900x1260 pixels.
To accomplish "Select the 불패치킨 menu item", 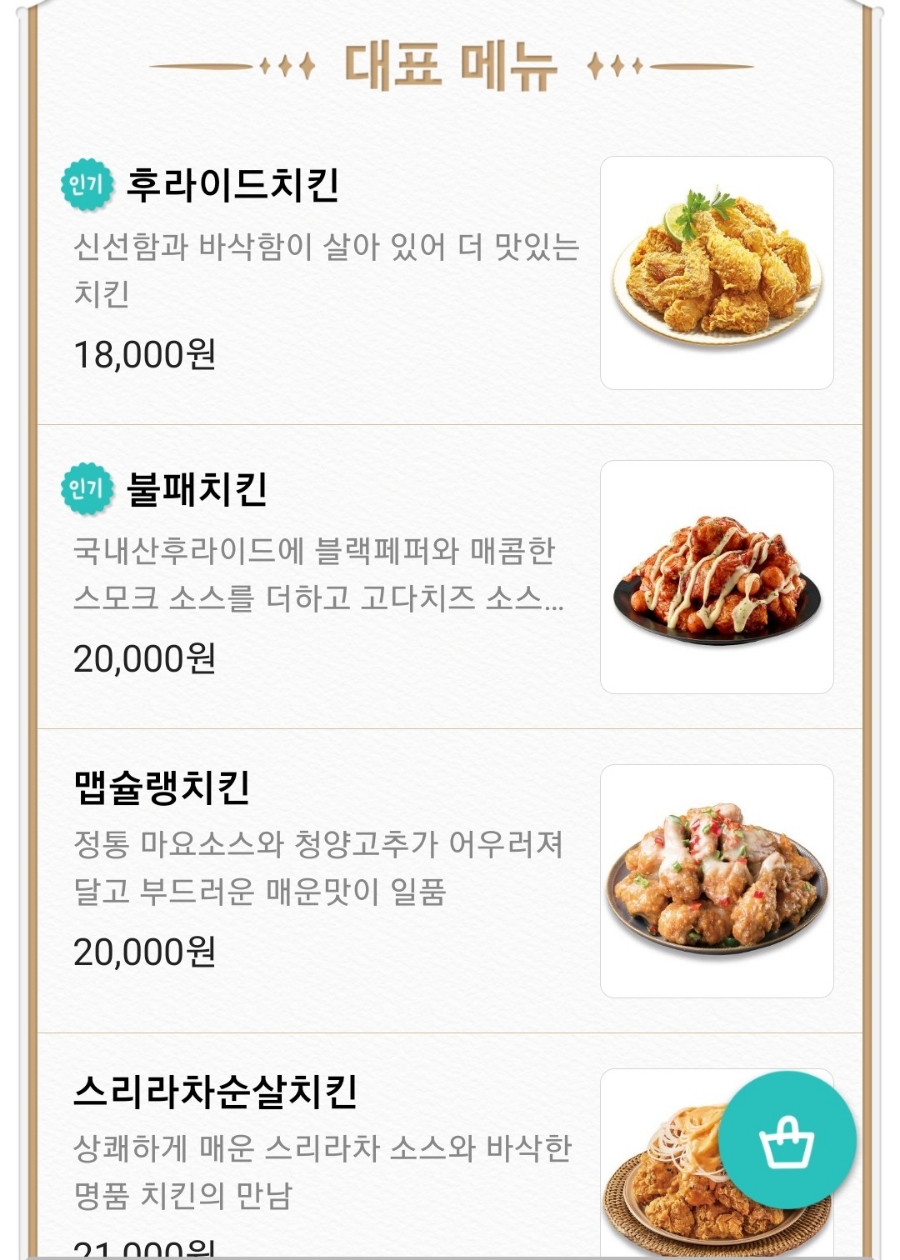I will tap(196, 490).
